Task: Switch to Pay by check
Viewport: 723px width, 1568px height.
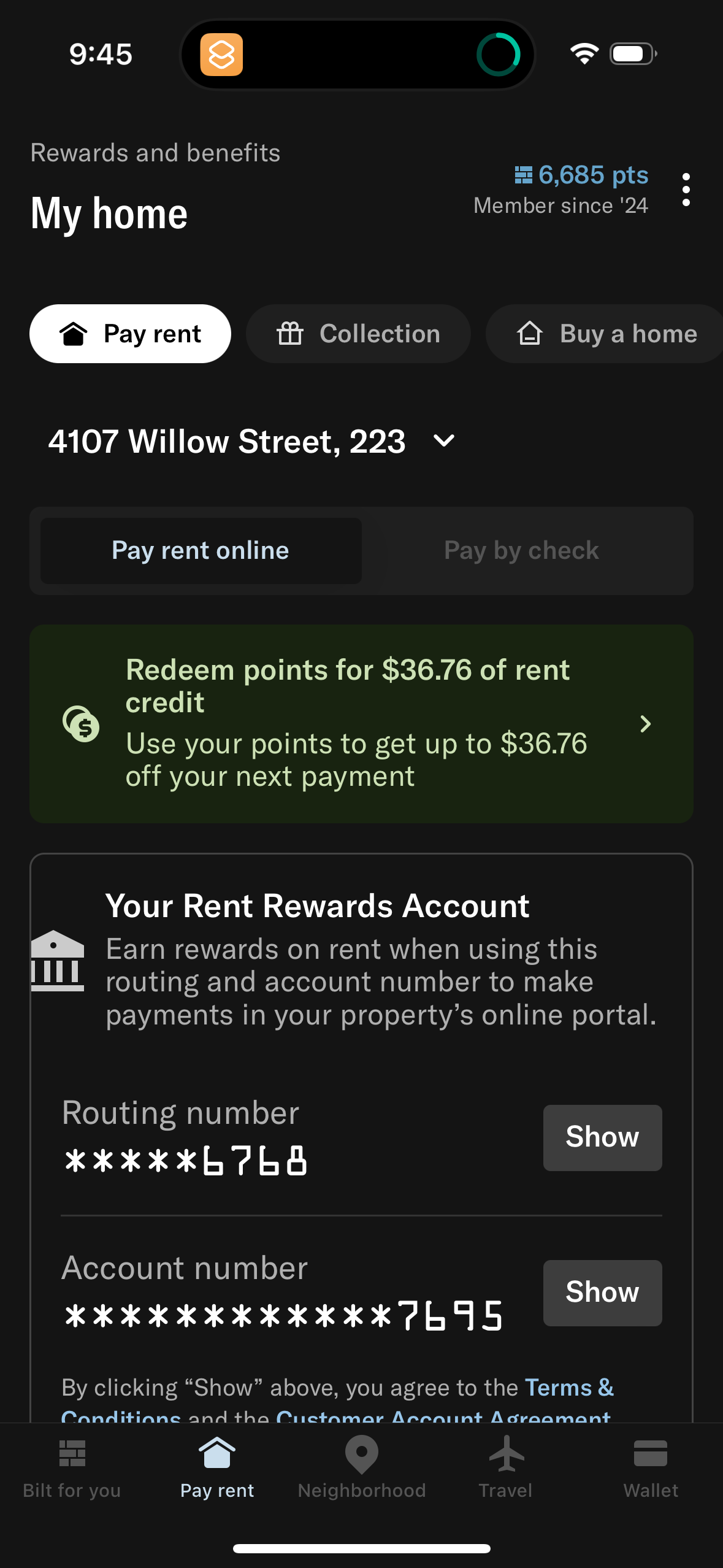Action: click(x=520, y=550)
